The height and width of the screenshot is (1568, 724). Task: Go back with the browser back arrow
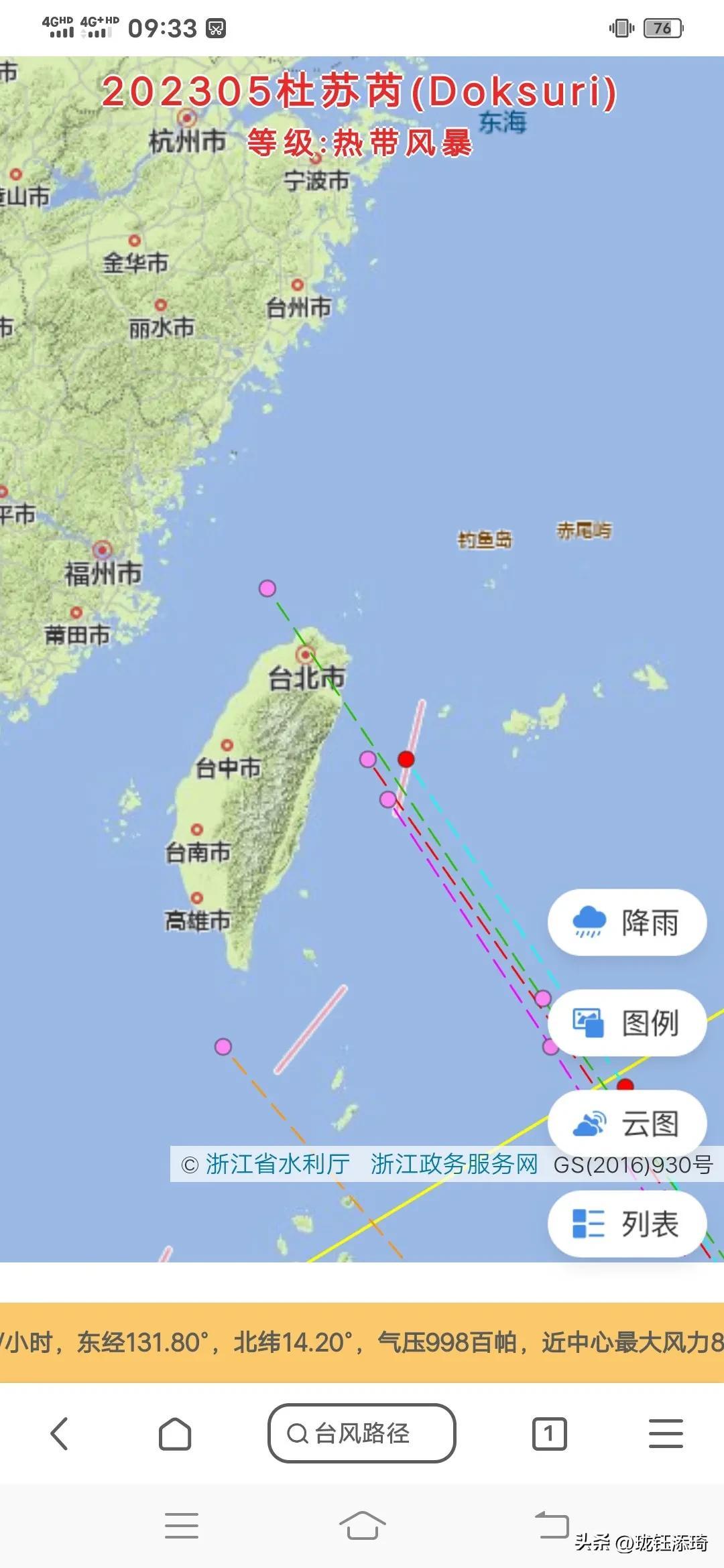[59, 1433]
